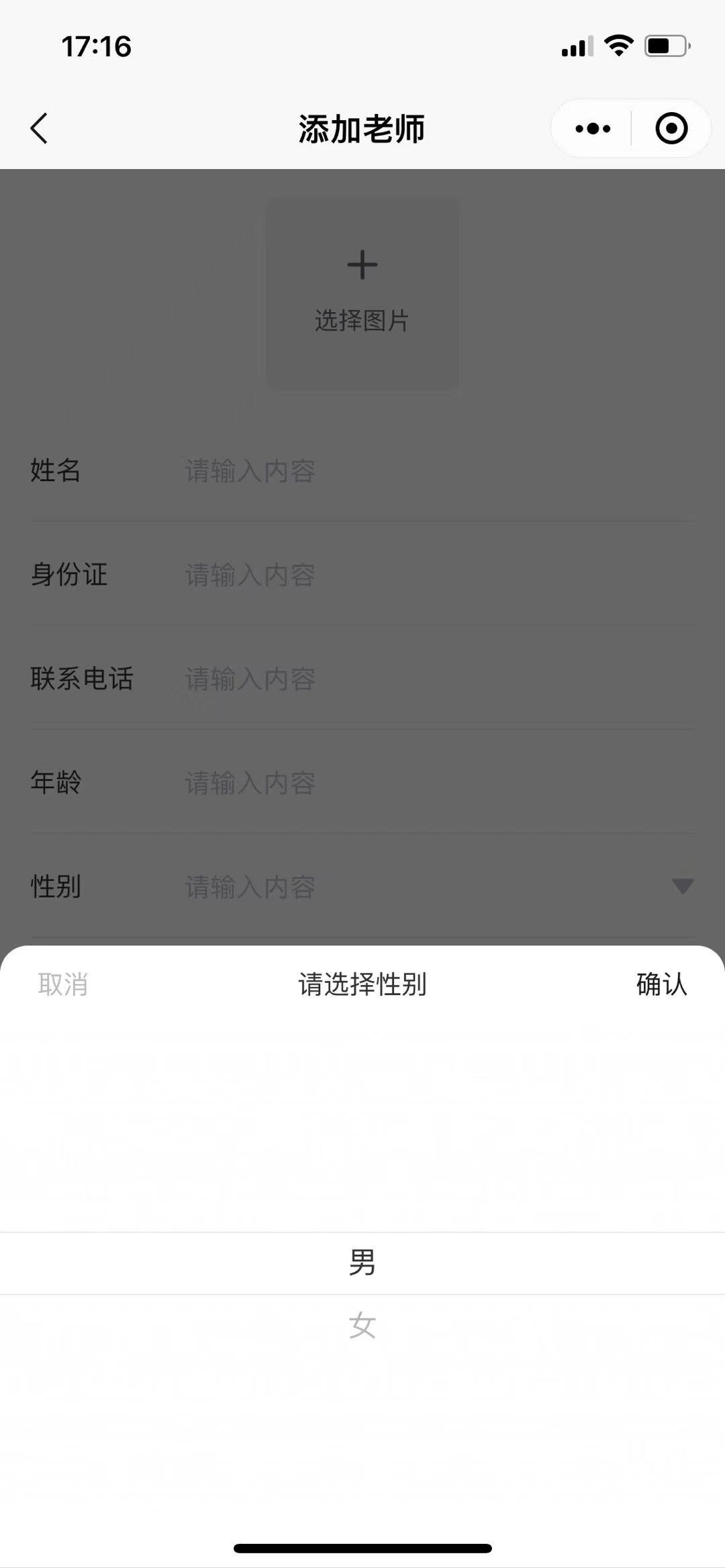Tap the plus icon to add a photo
Screen dimensions: 725x1568
[362, 265]
